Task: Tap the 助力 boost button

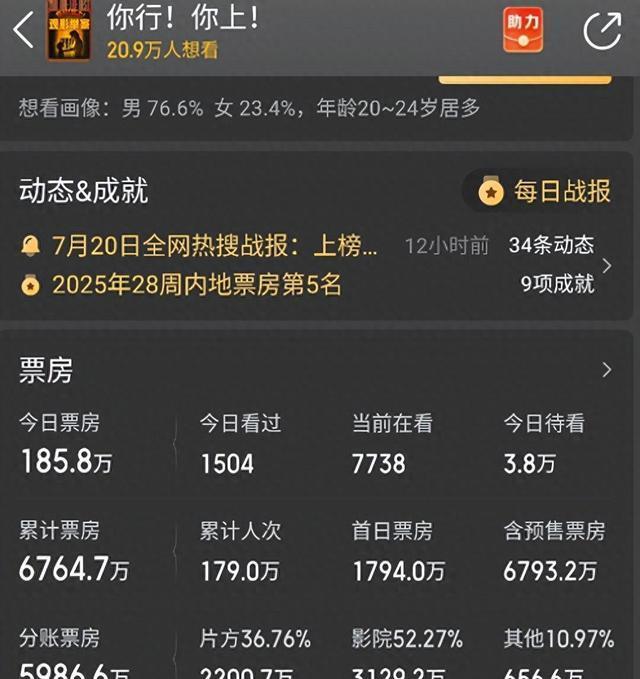Action: coord(522,29)
